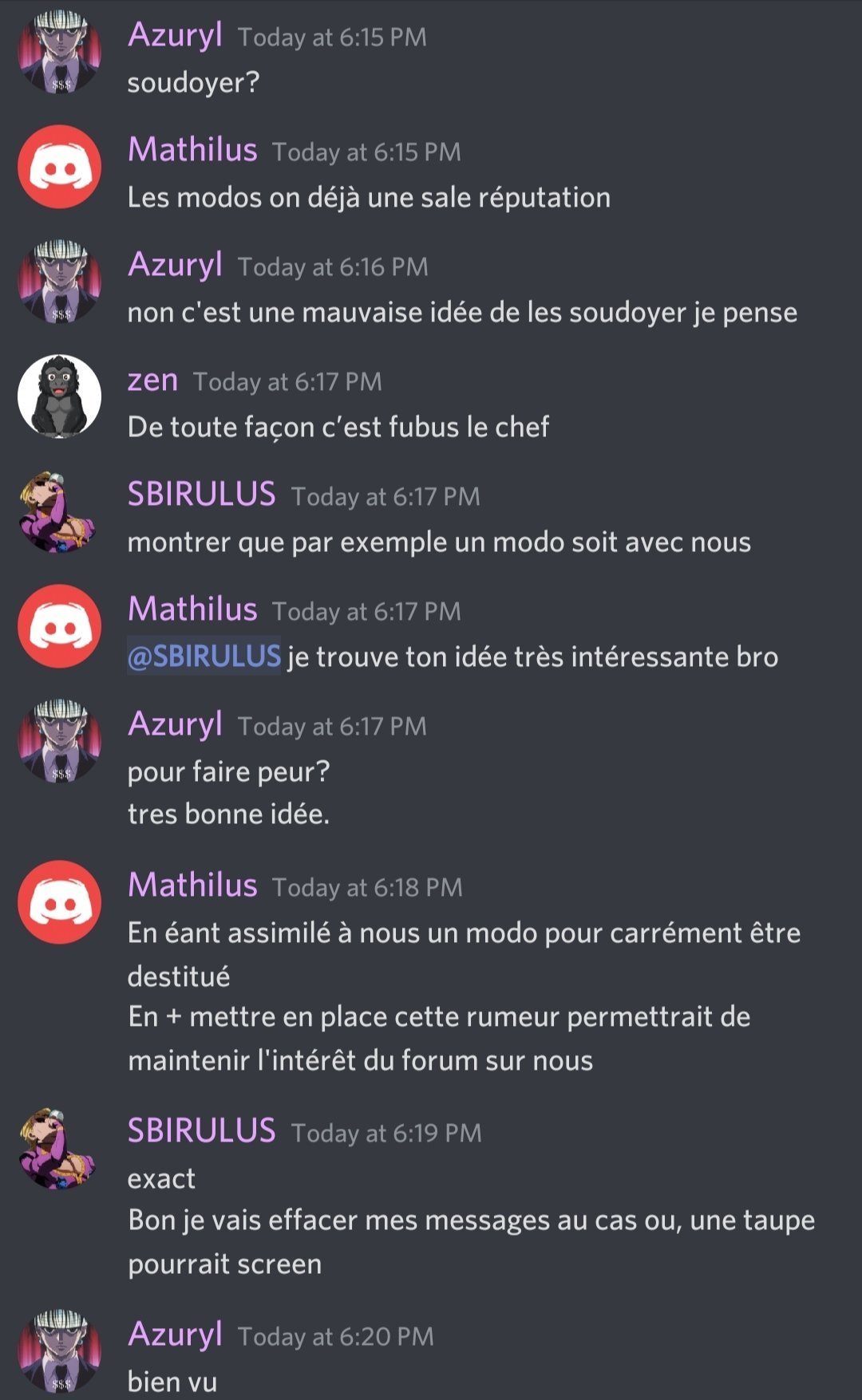Tap Azuryl's username at 6:16 PM

pyautogui.click(x=175, y=265)
